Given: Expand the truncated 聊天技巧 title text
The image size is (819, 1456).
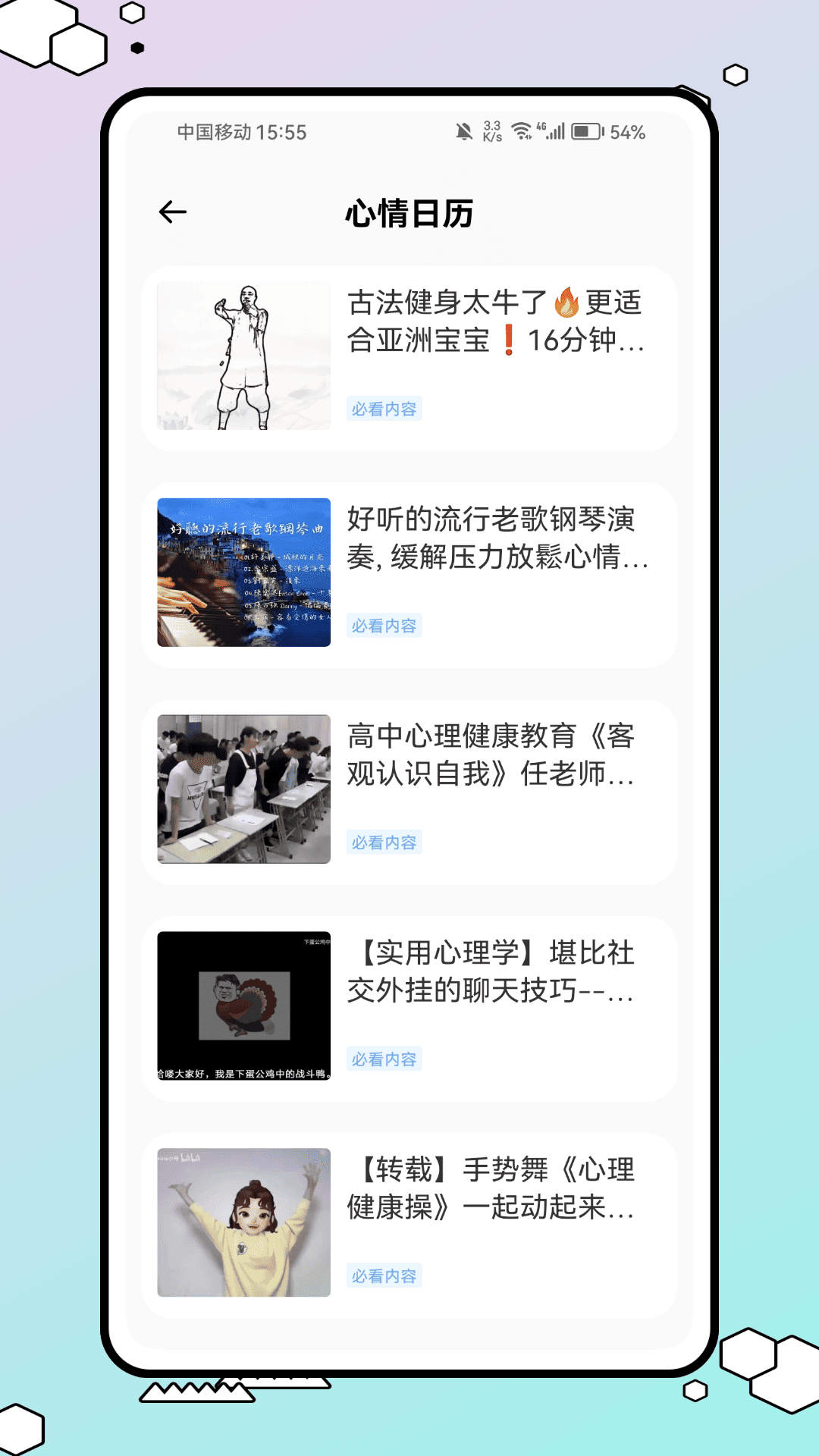Looking at the screenshot, I should click(x=493, y=990).
